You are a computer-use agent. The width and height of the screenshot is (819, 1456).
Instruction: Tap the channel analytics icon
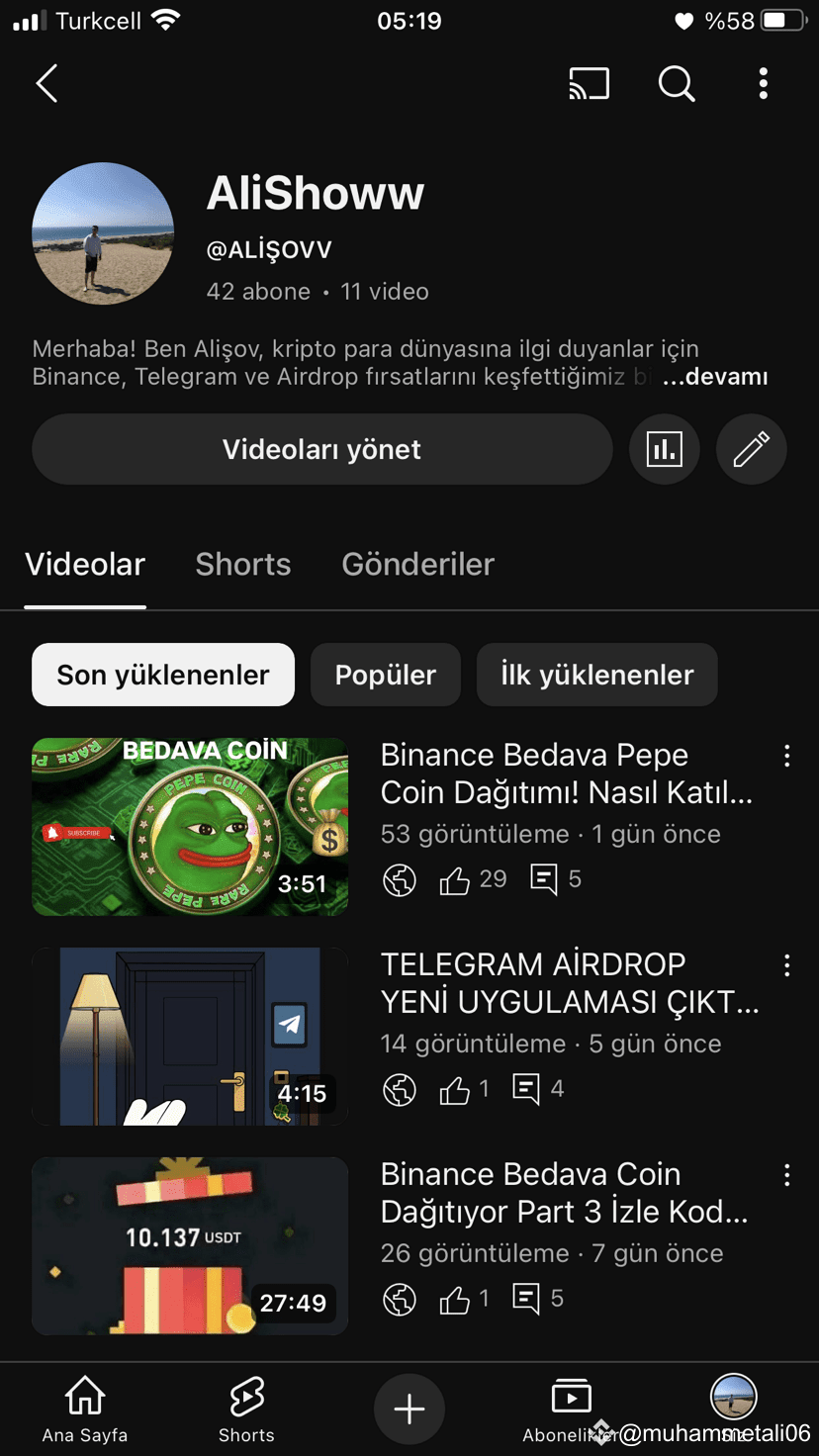(x=664, y=449)
